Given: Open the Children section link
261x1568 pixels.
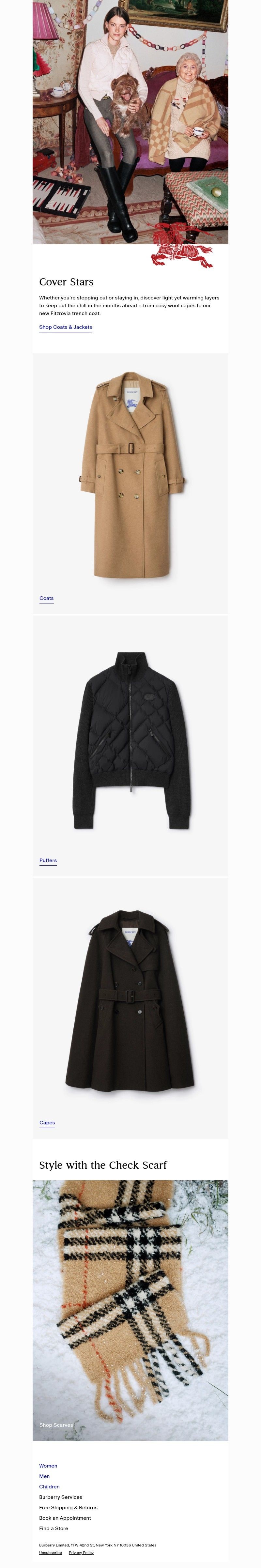Looking at the screenshot, I should (x=49, y=1486).
